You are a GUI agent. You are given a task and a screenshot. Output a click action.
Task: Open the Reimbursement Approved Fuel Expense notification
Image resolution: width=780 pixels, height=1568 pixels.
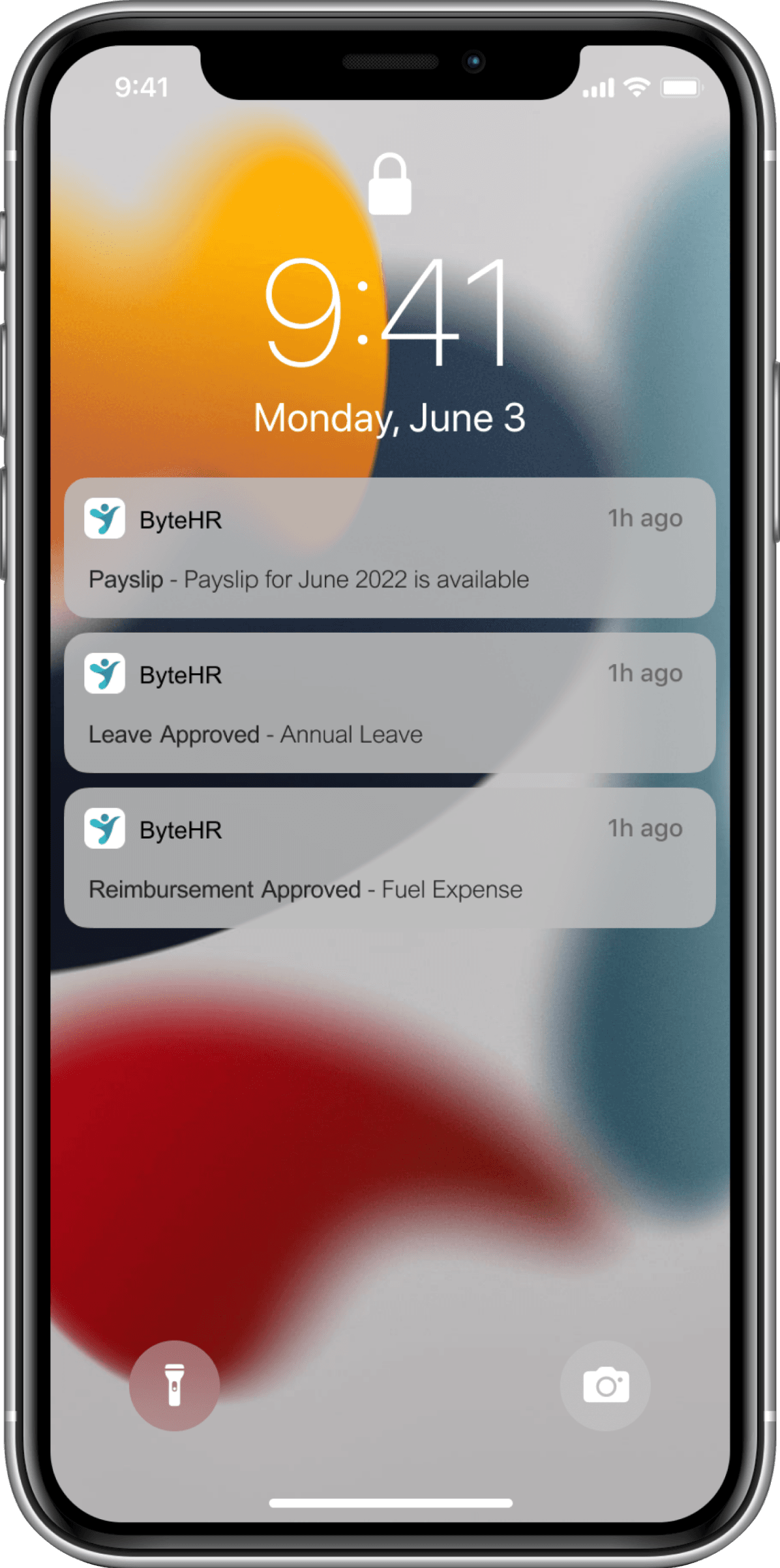389,858
